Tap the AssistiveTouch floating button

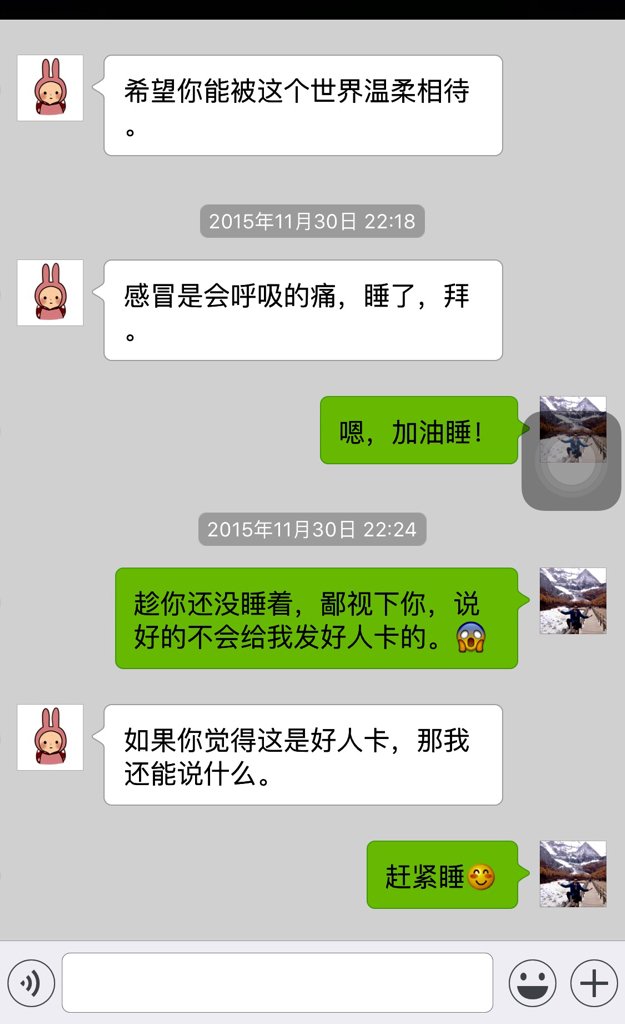click(x=572, y=462)
